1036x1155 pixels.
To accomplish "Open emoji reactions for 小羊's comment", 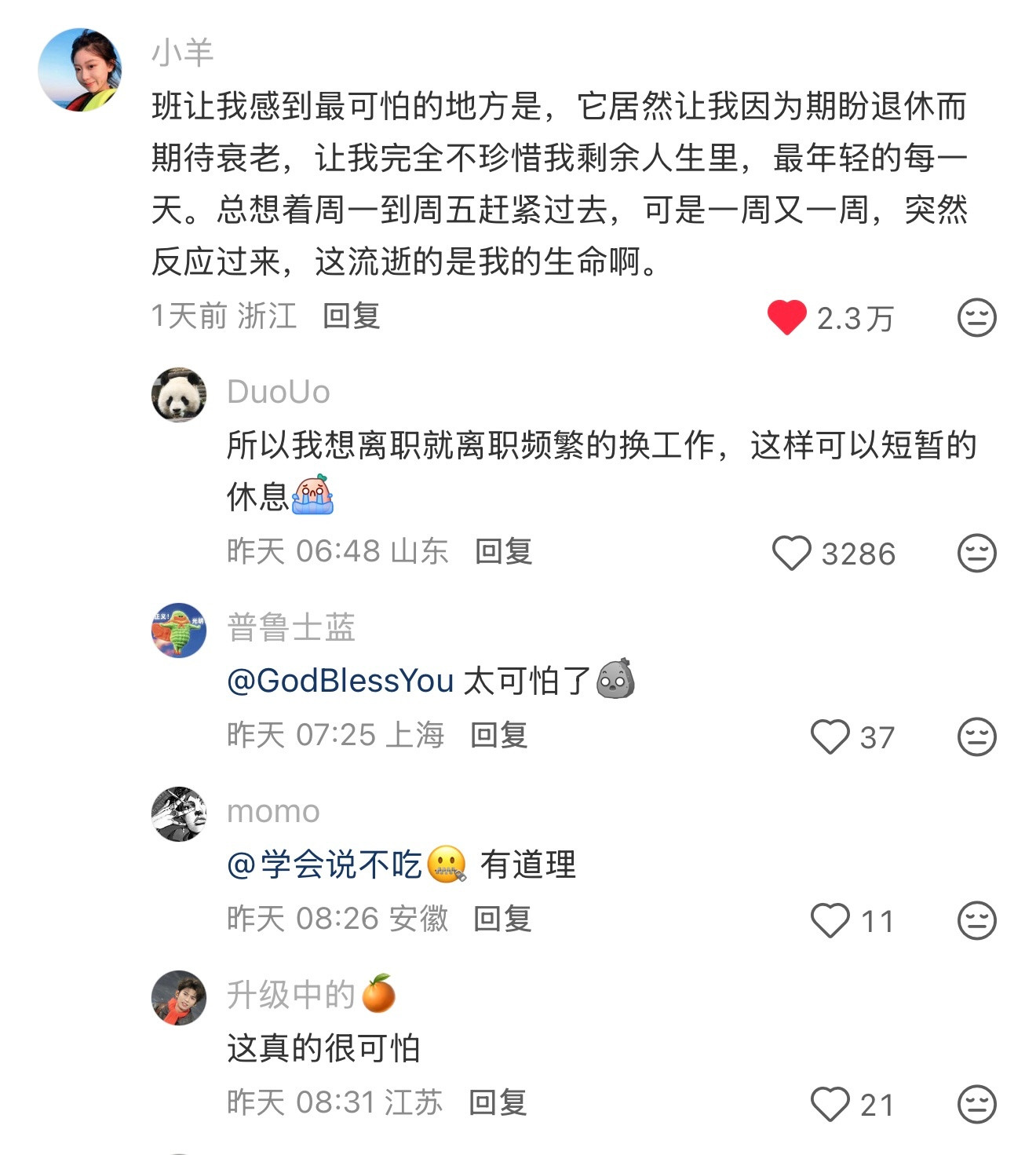I will click(976, 317).
